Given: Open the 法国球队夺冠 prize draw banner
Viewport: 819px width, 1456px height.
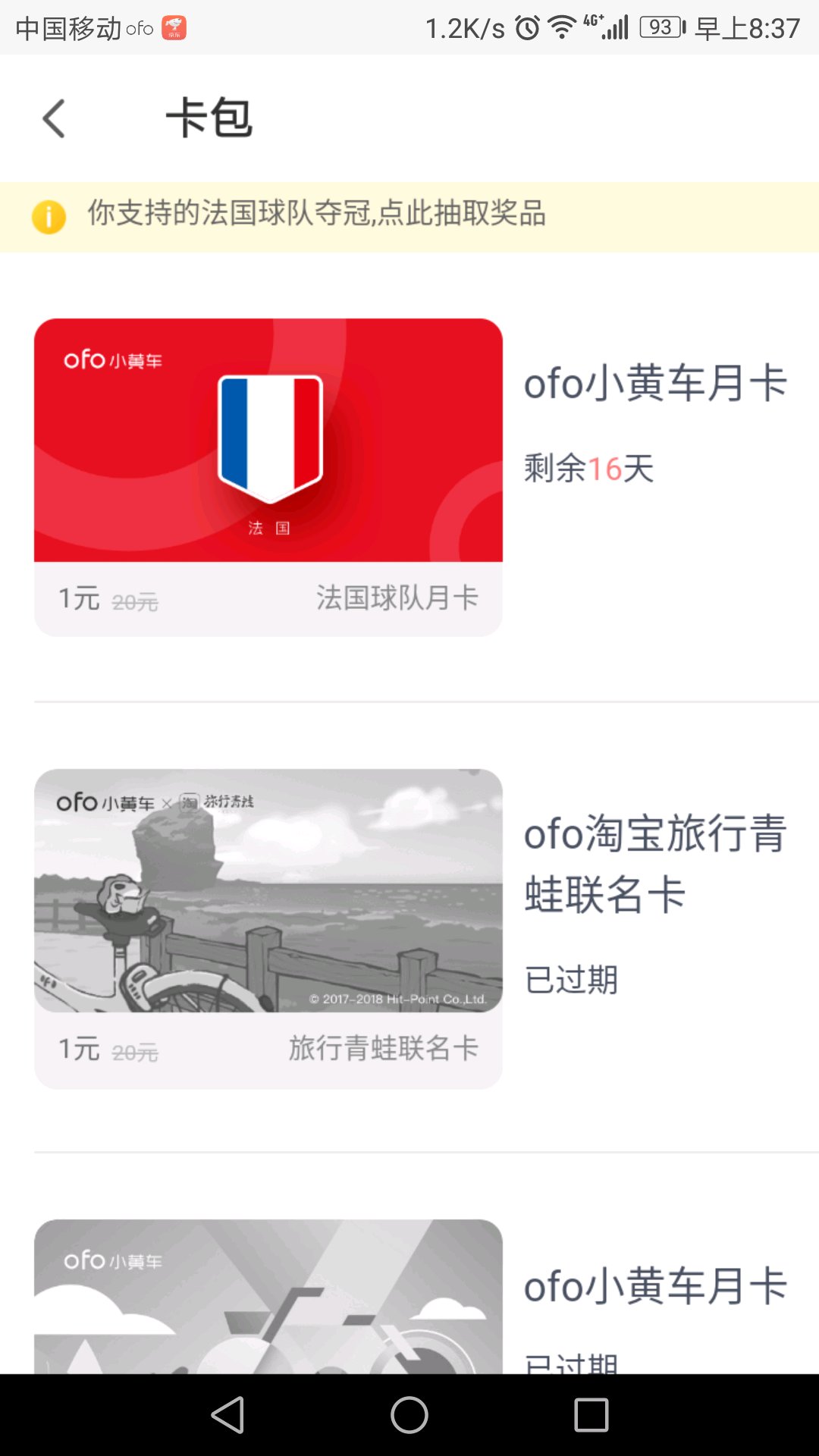Looking at the screenshot, I should click(x=409, y=216).
